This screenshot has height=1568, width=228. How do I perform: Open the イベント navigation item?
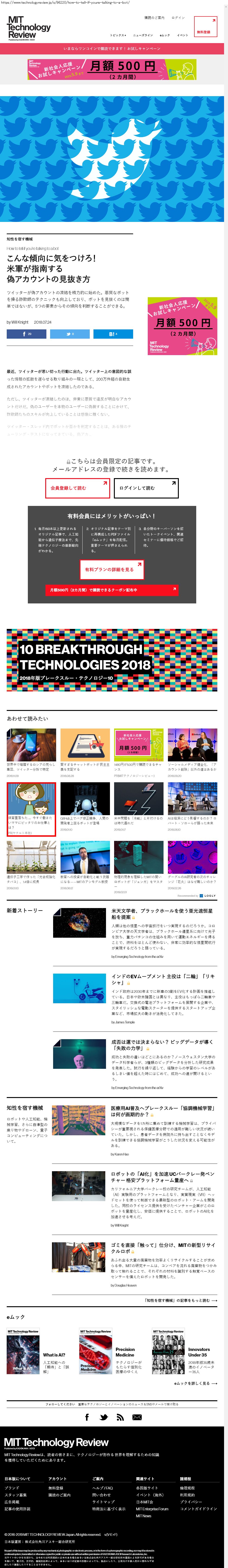click(x=182, y=35)
